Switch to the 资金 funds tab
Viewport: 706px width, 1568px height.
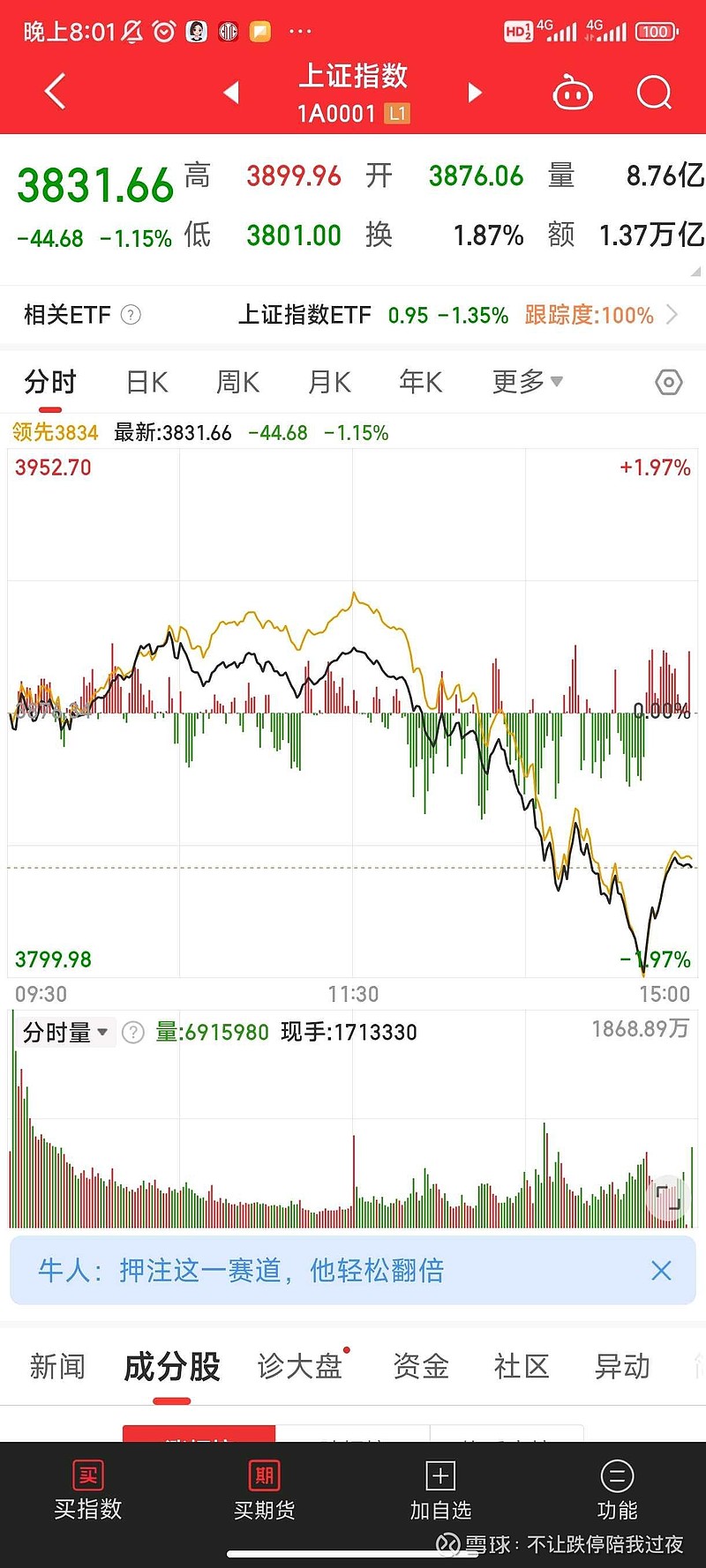(x=419, y=1366)
